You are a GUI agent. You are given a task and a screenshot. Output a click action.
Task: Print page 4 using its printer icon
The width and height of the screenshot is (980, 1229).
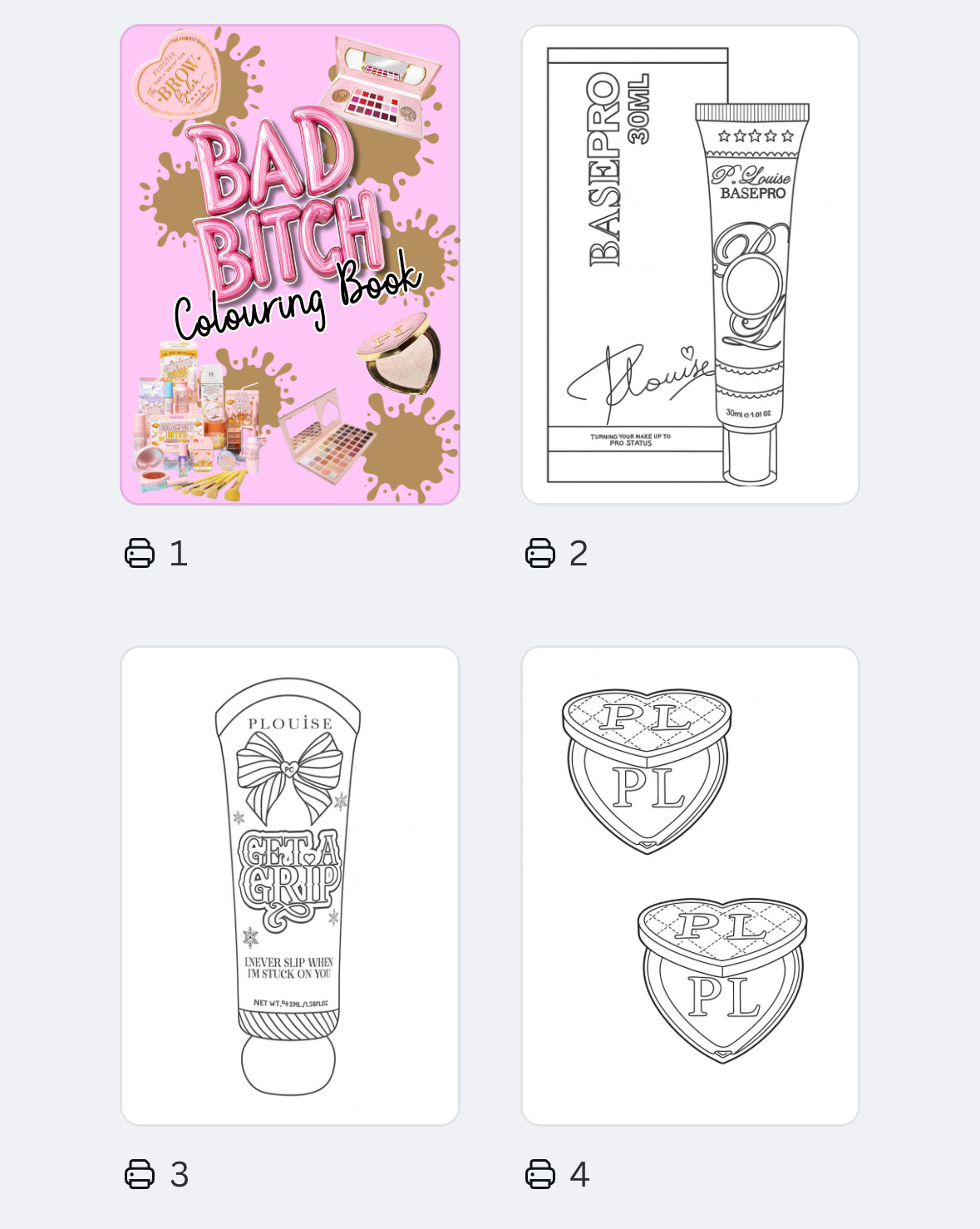[x=540, y=1174]
